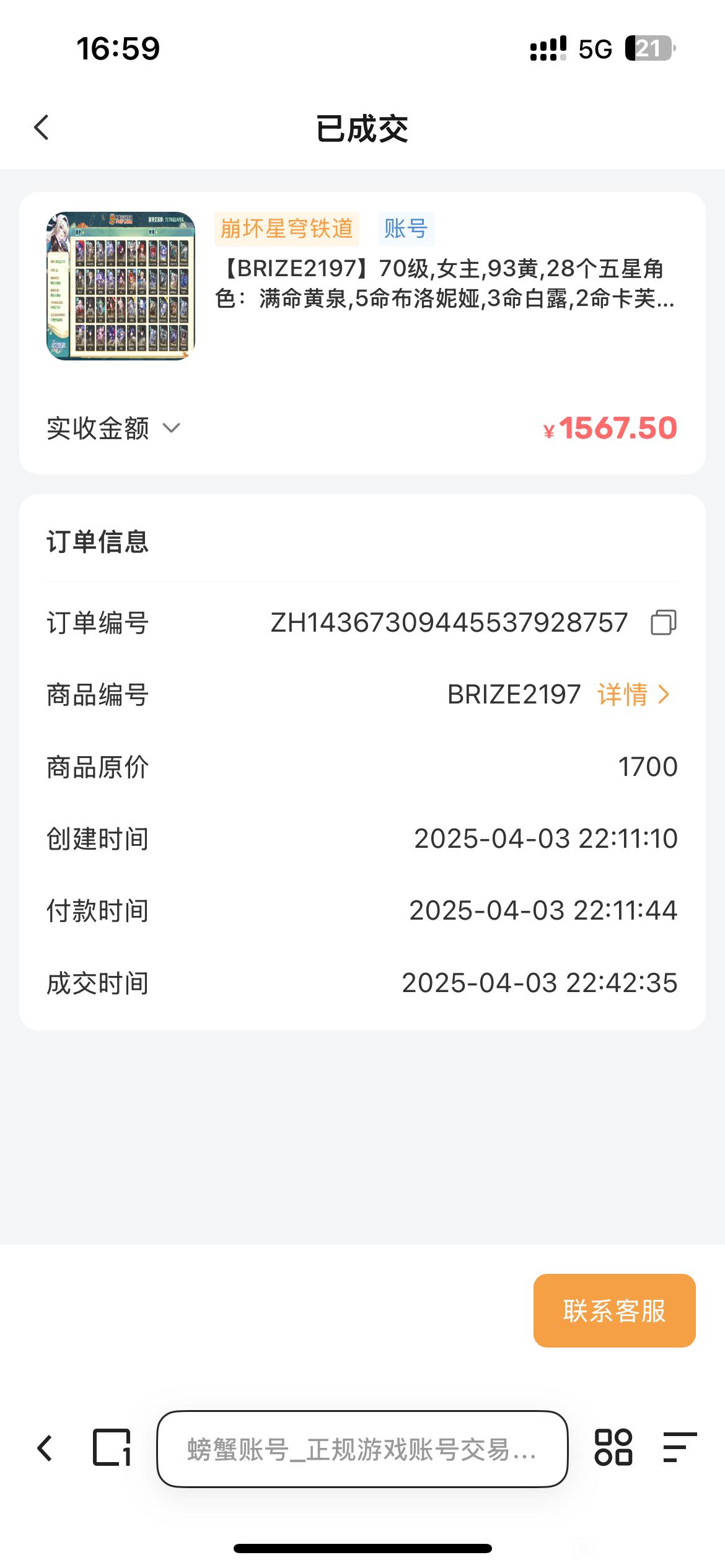Open the browser menu icon
The image size is (725, 1568).
tap(679, 1448)
